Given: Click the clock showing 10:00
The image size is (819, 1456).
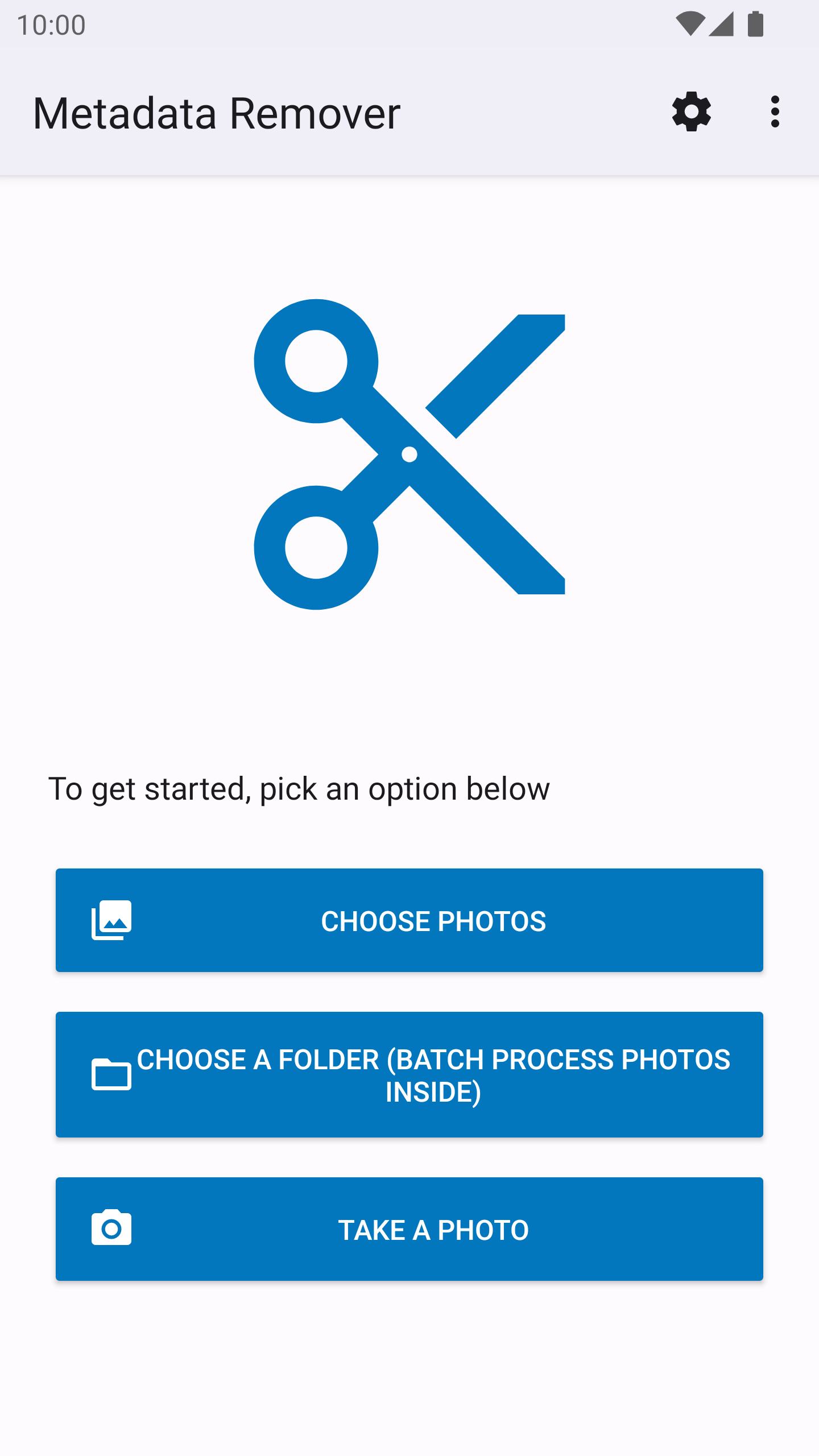Looking at the screenshot, I should pyautogui.click(x=51, y=24).
